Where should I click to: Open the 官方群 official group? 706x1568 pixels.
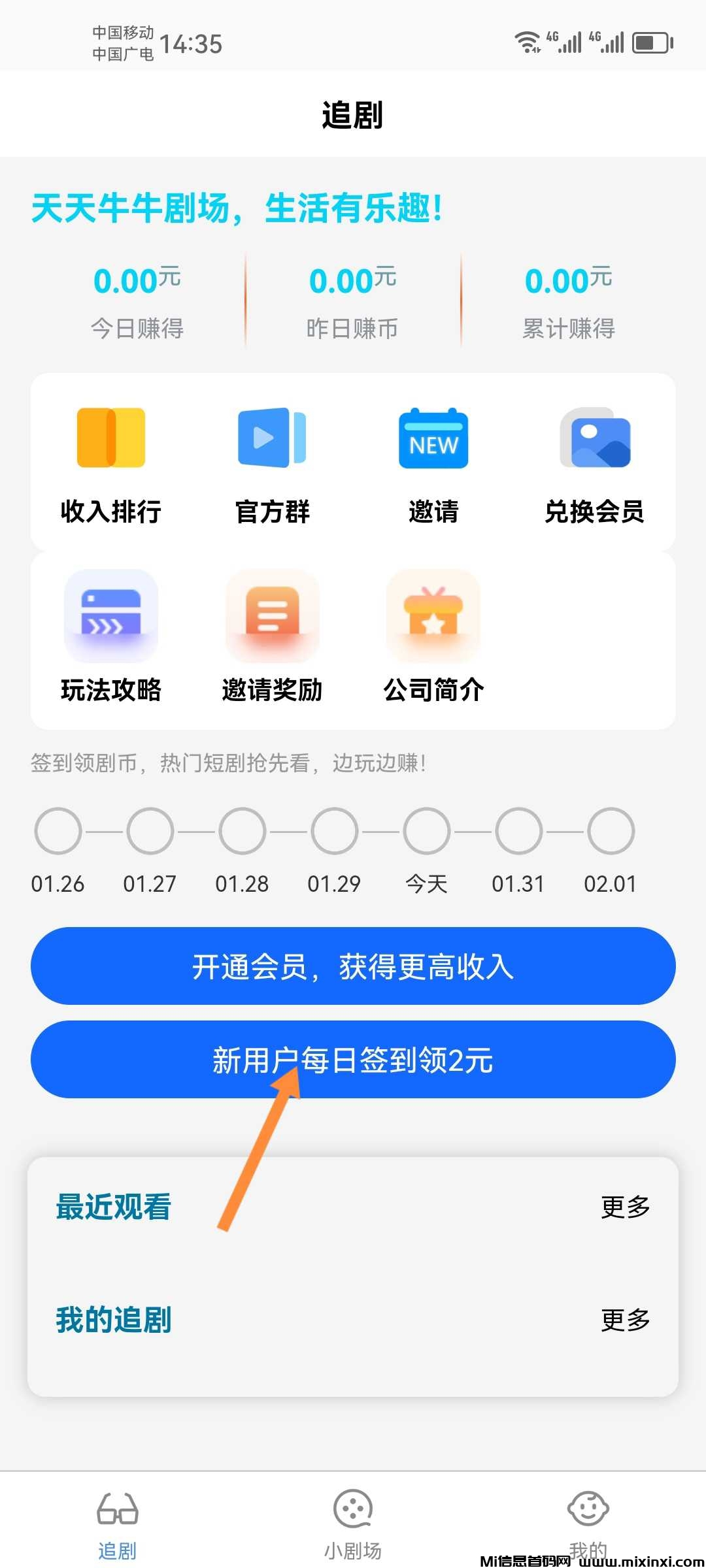pos(272,464)
